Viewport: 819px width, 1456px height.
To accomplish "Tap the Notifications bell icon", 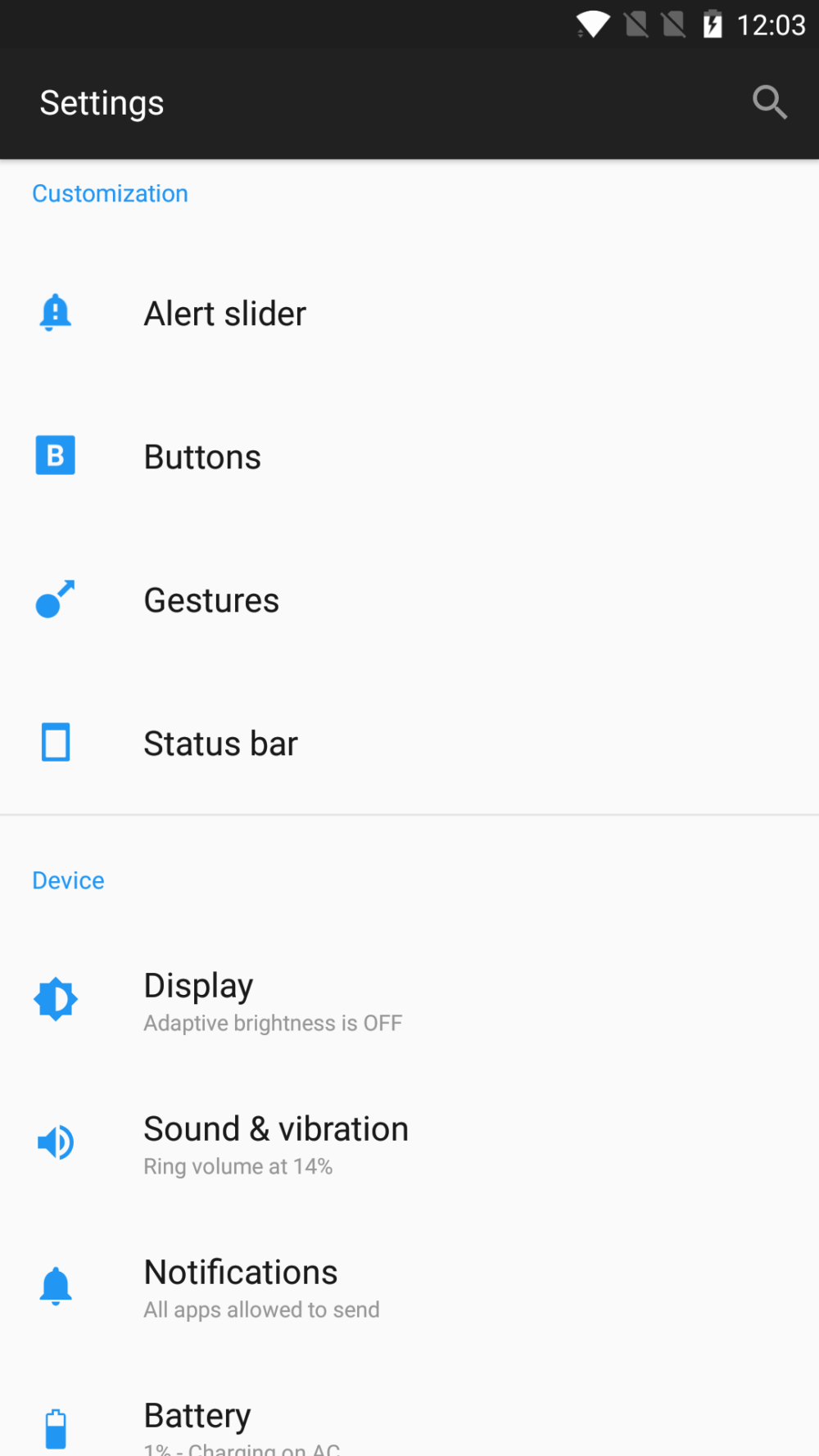I will coord(55,1286).
